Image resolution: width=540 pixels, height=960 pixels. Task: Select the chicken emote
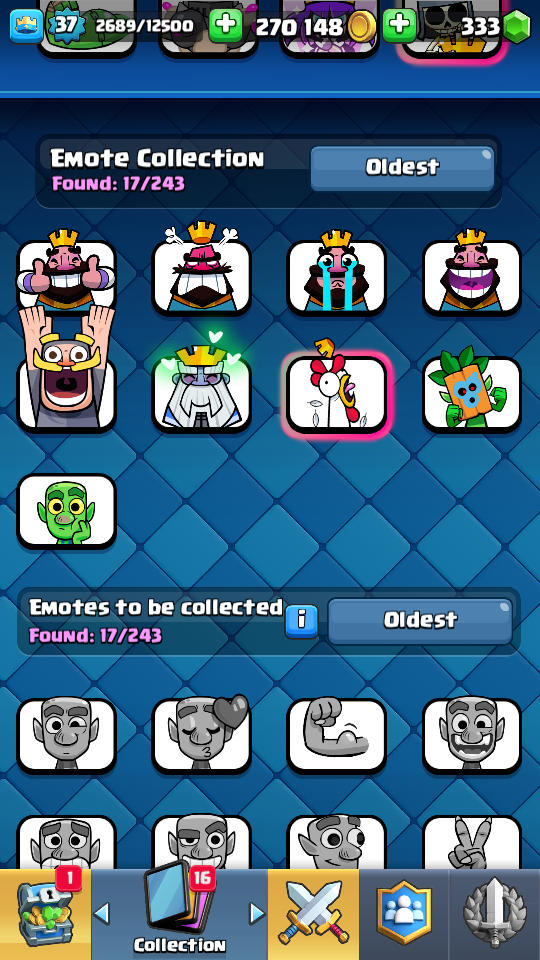pyautogui.click(x=337, y=389)
